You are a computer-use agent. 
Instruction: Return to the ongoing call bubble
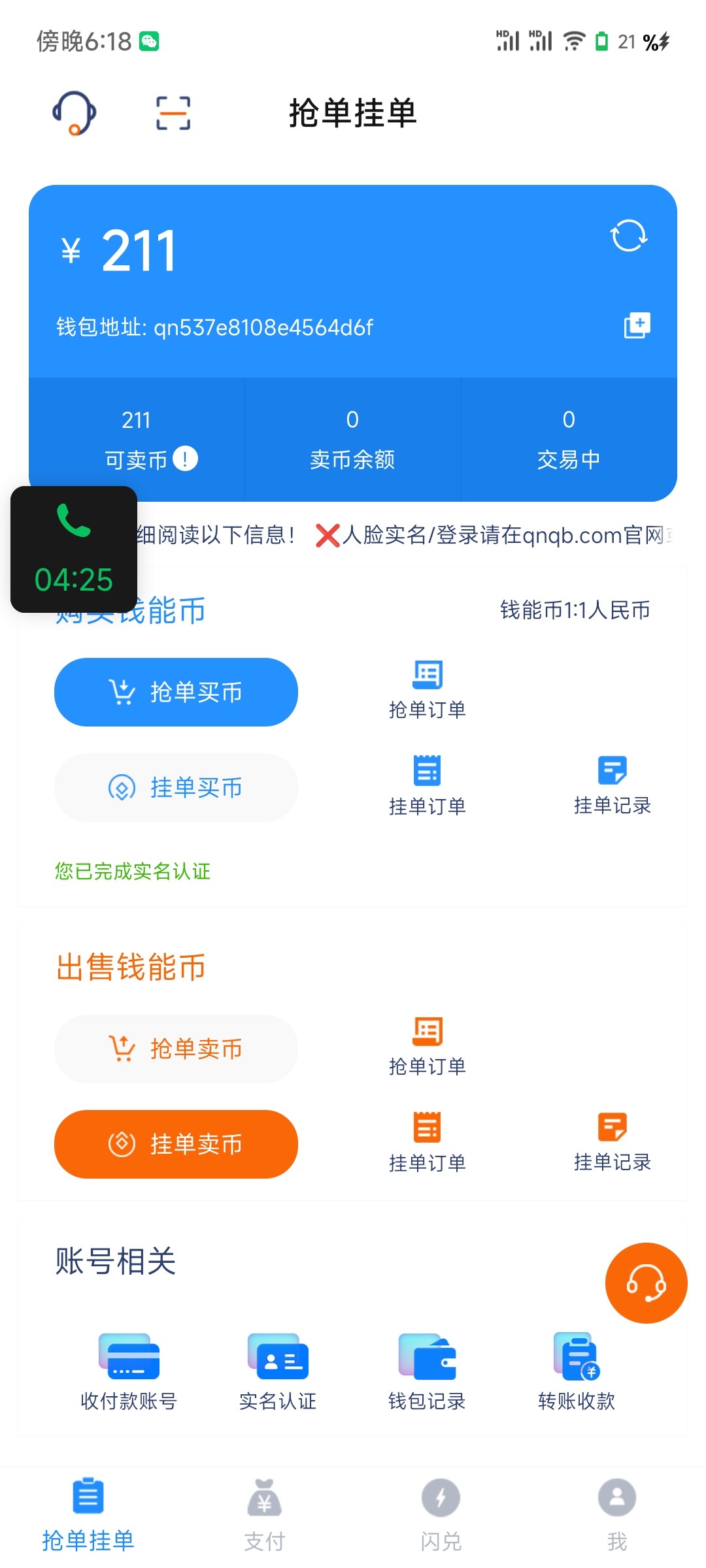74,549
